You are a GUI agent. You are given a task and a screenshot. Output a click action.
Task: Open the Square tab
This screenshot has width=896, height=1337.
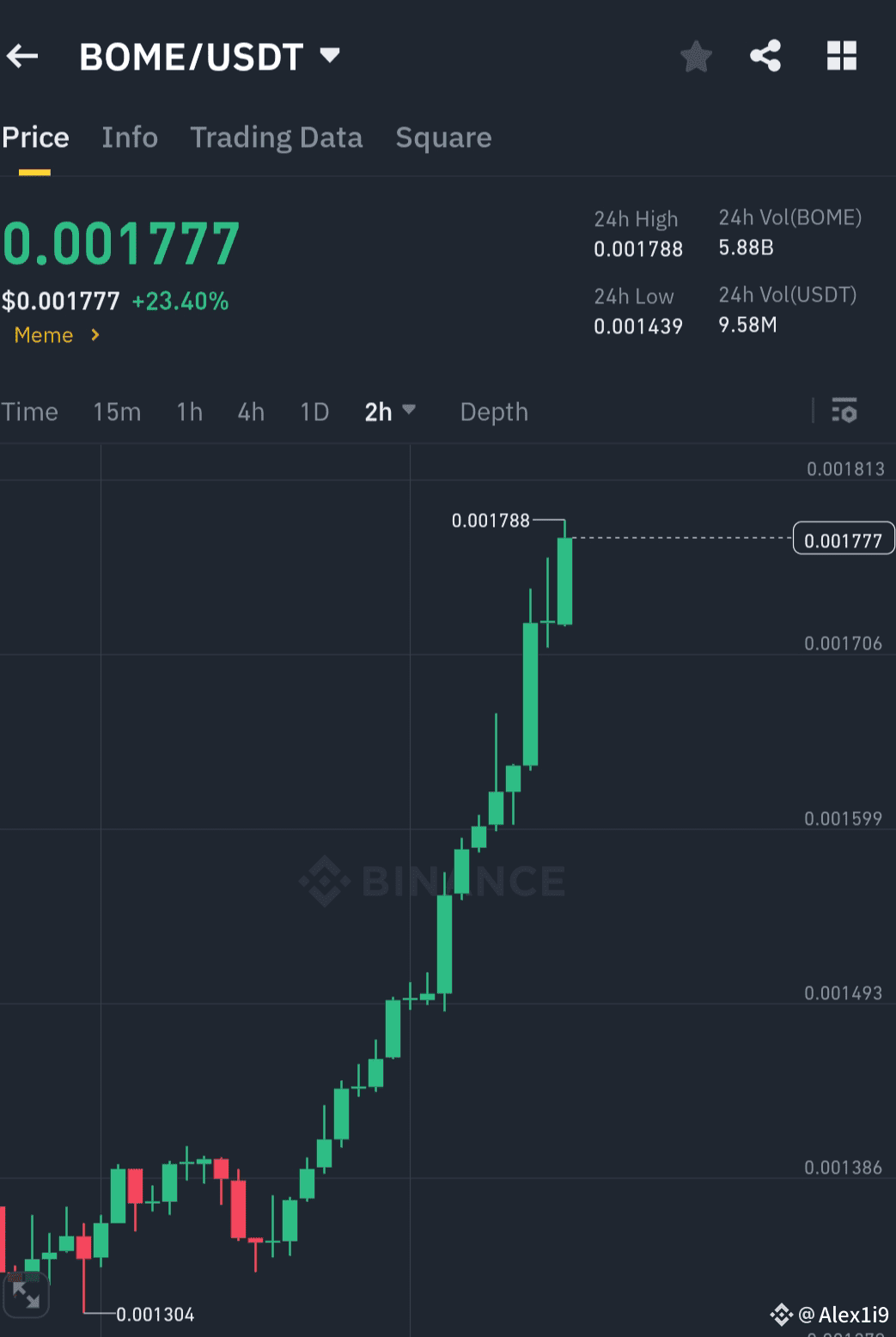coord(443,137)
